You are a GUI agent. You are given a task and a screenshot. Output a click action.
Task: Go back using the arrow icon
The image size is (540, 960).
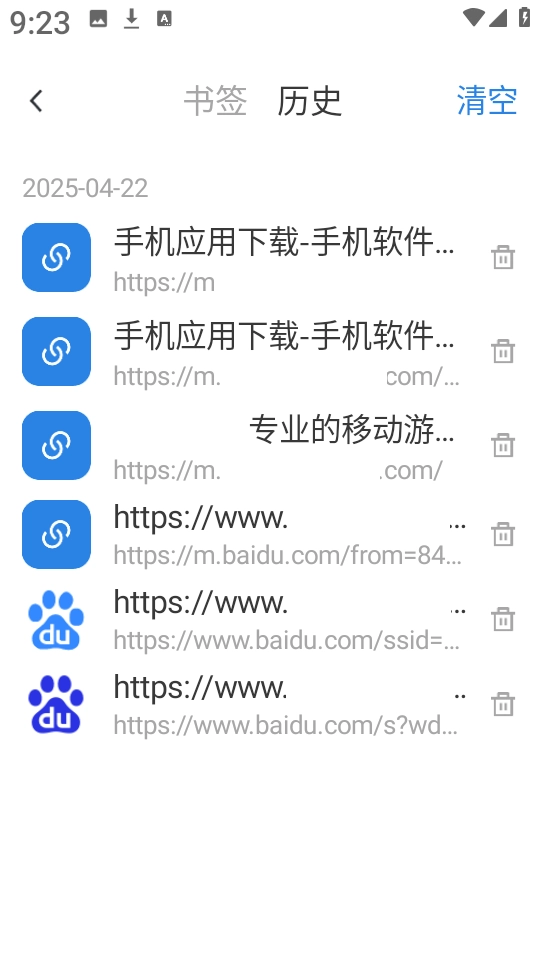(36, 101)
